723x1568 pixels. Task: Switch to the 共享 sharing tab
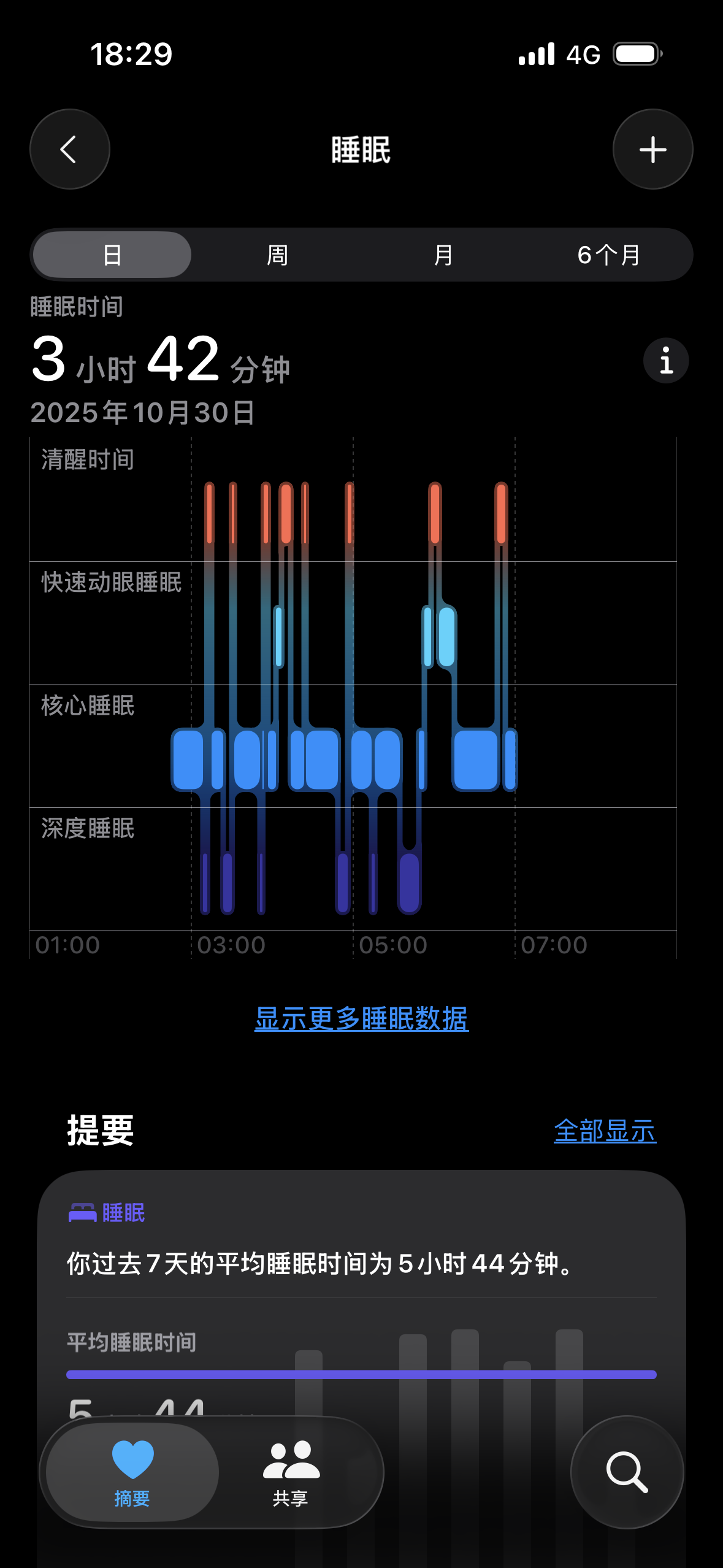point(291,1472)
